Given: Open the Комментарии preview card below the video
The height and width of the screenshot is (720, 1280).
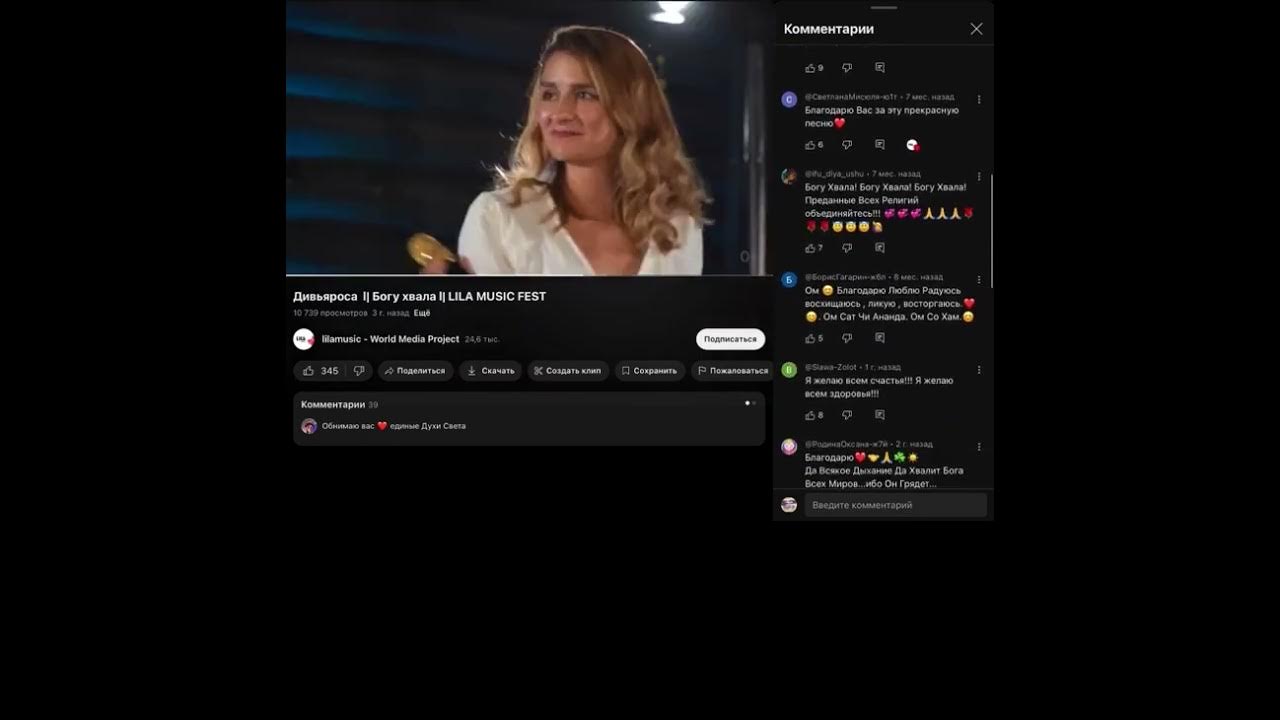Looking at the screenshot, I should 528,417.
